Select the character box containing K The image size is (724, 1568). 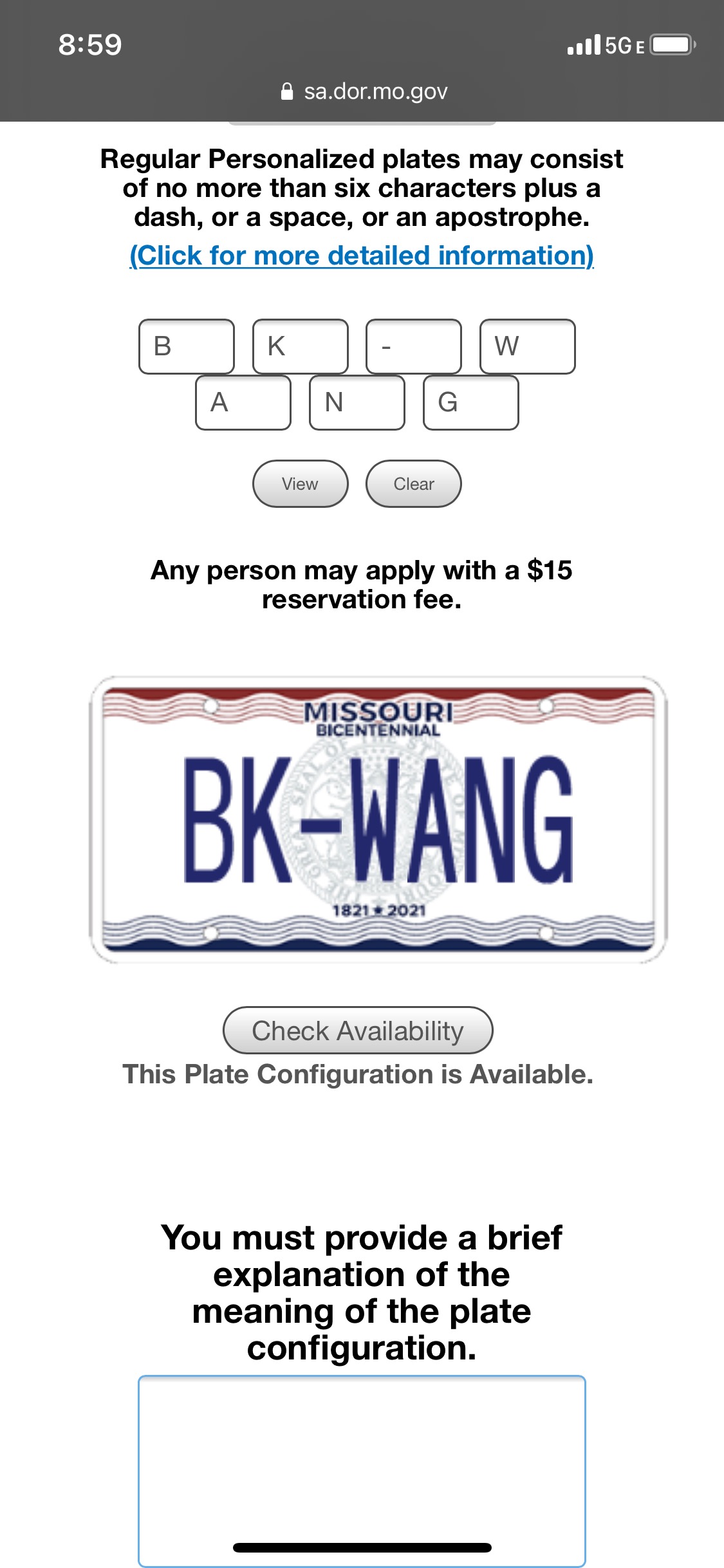pyautogui.click(x=301, y=346)
